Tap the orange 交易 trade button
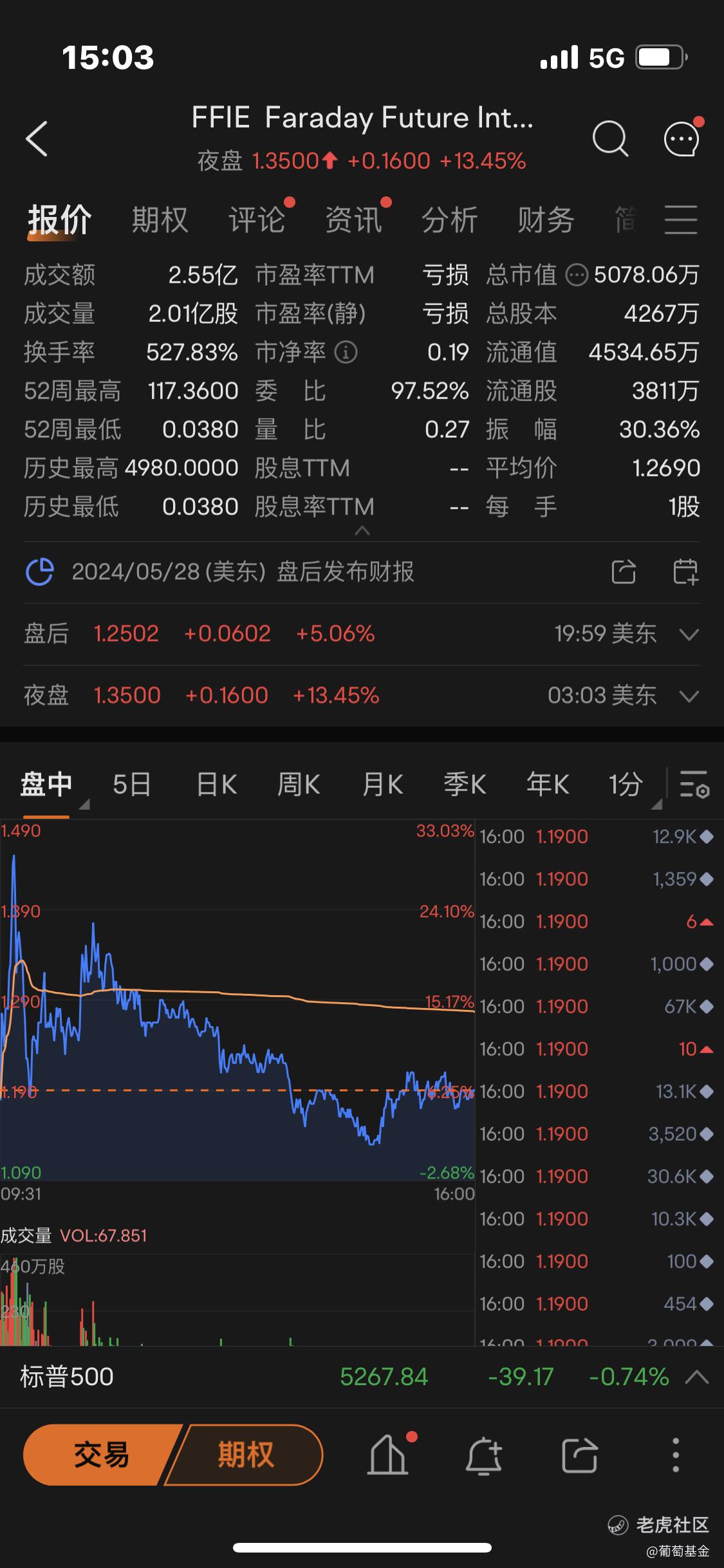Screen dimensions: 724x1568 coord(100,1455)
